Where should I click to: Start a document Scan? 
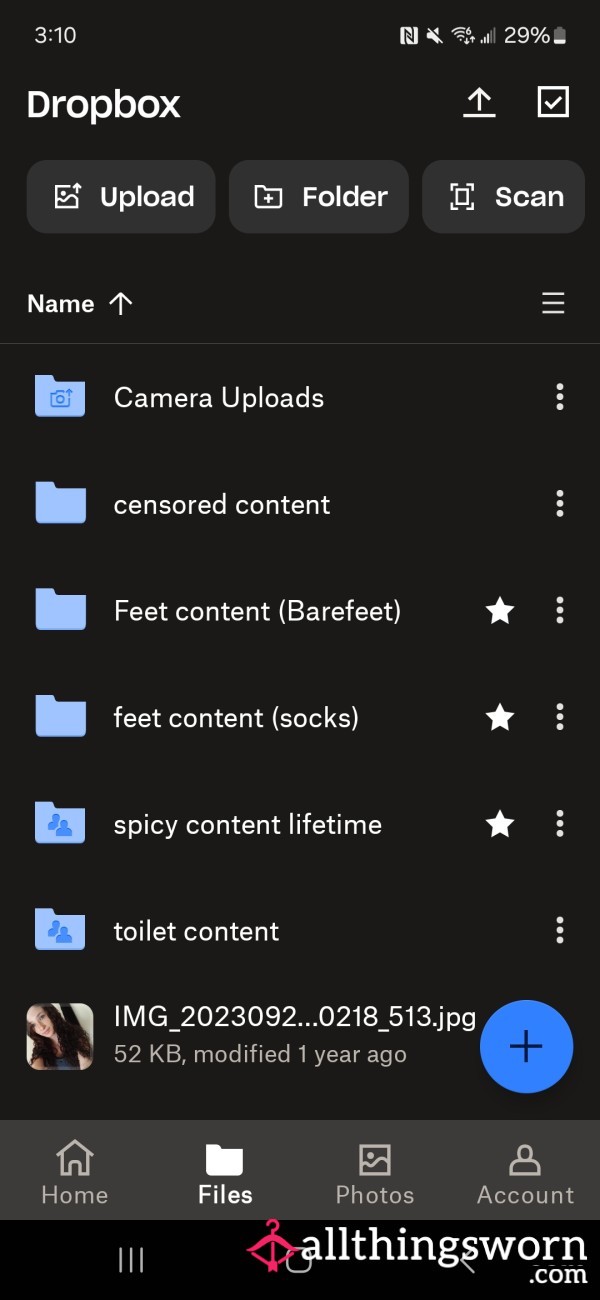point(504,197)
